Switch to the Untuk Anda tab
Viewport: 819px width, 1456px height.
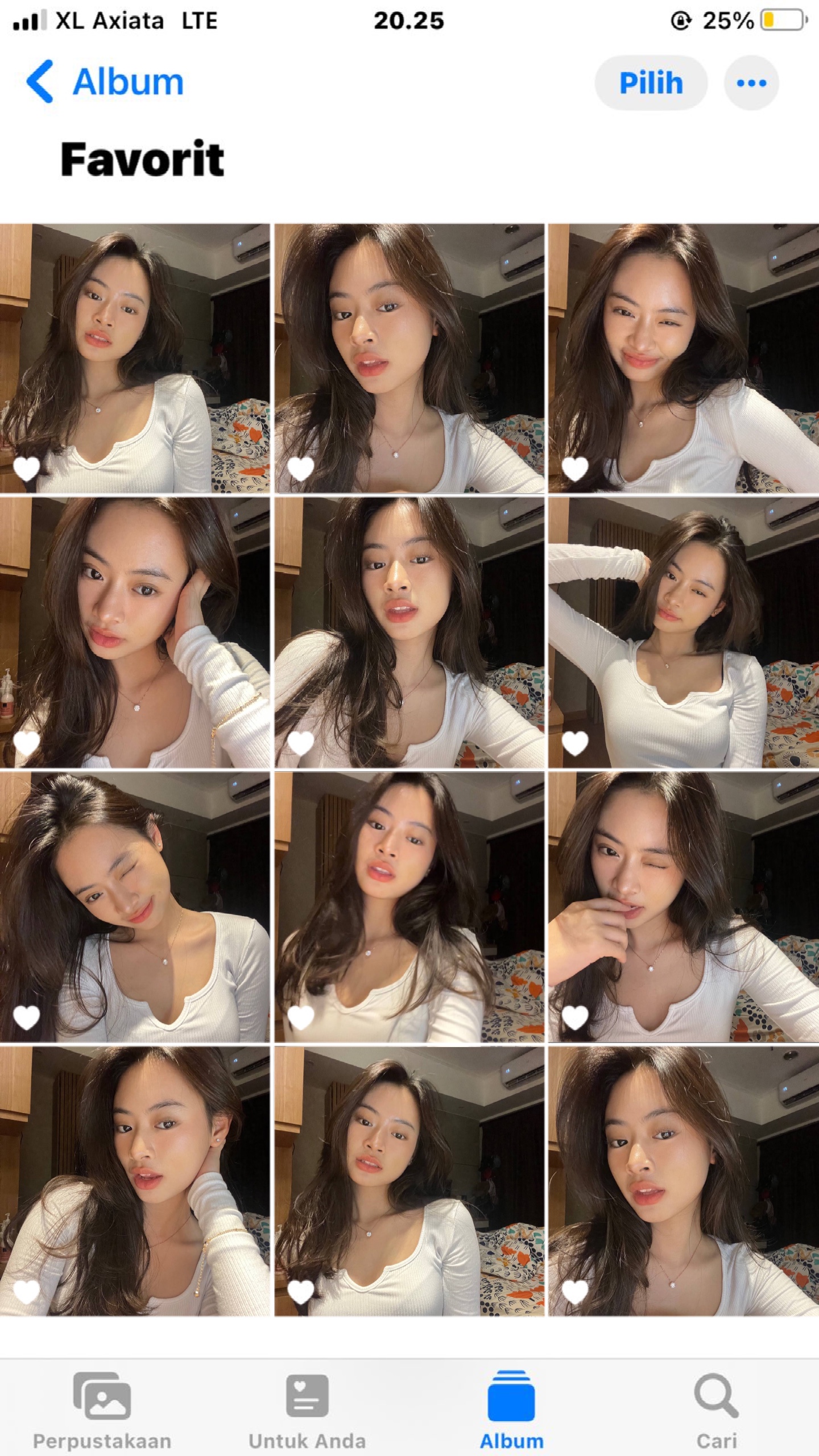point(307,1412)
